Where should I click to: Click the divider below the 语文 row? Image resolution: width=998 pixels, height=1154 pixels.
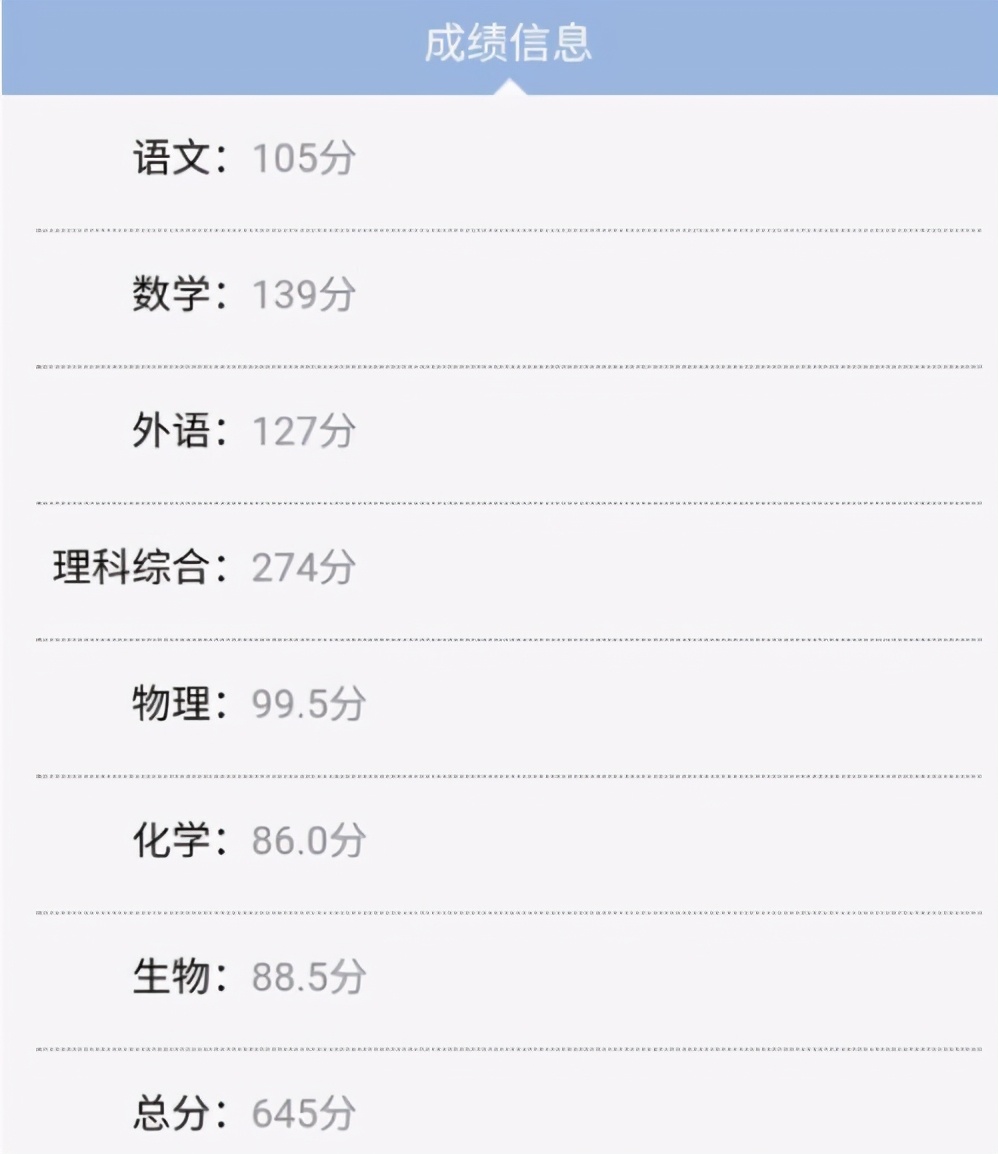point(499,228)
